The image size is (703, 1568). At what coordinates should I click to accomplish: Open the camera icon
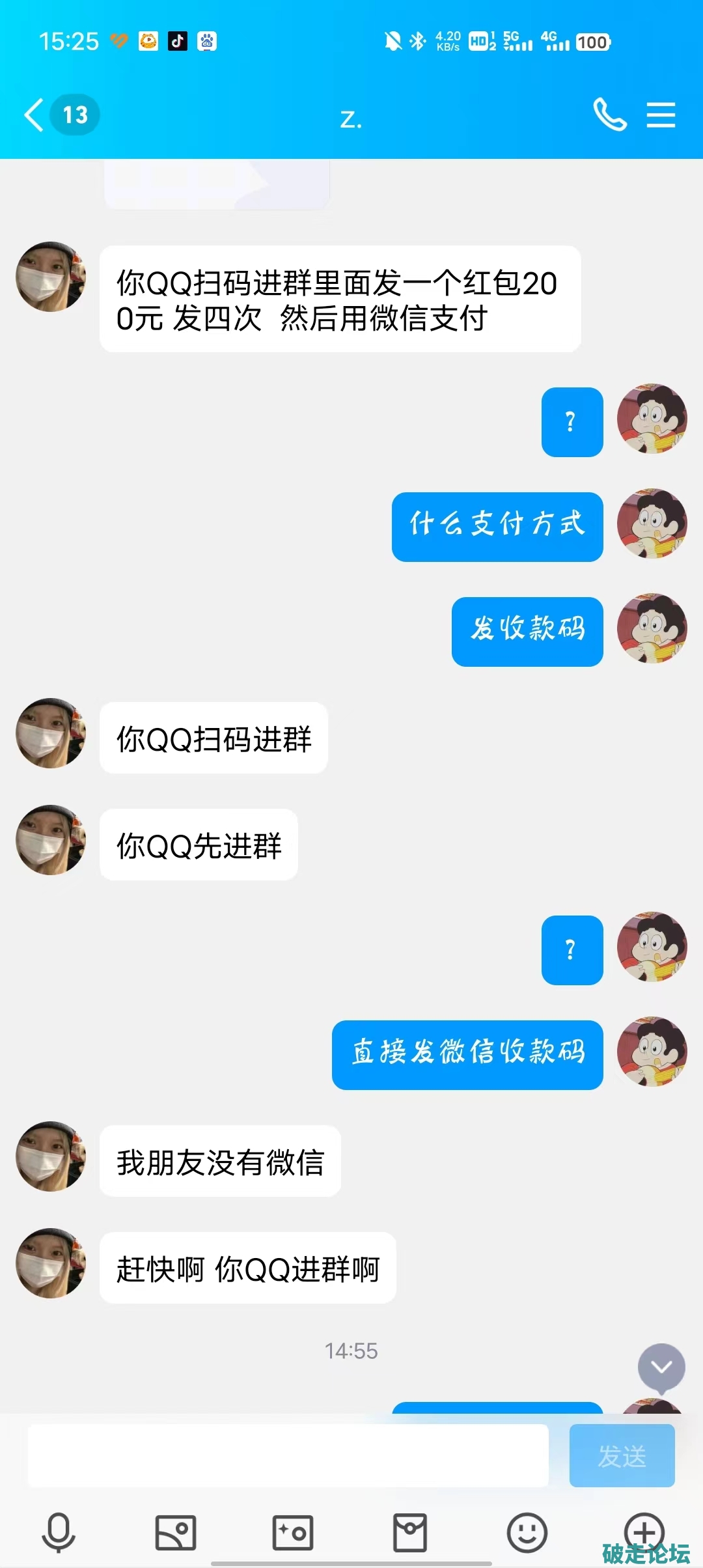[293, 1531]
